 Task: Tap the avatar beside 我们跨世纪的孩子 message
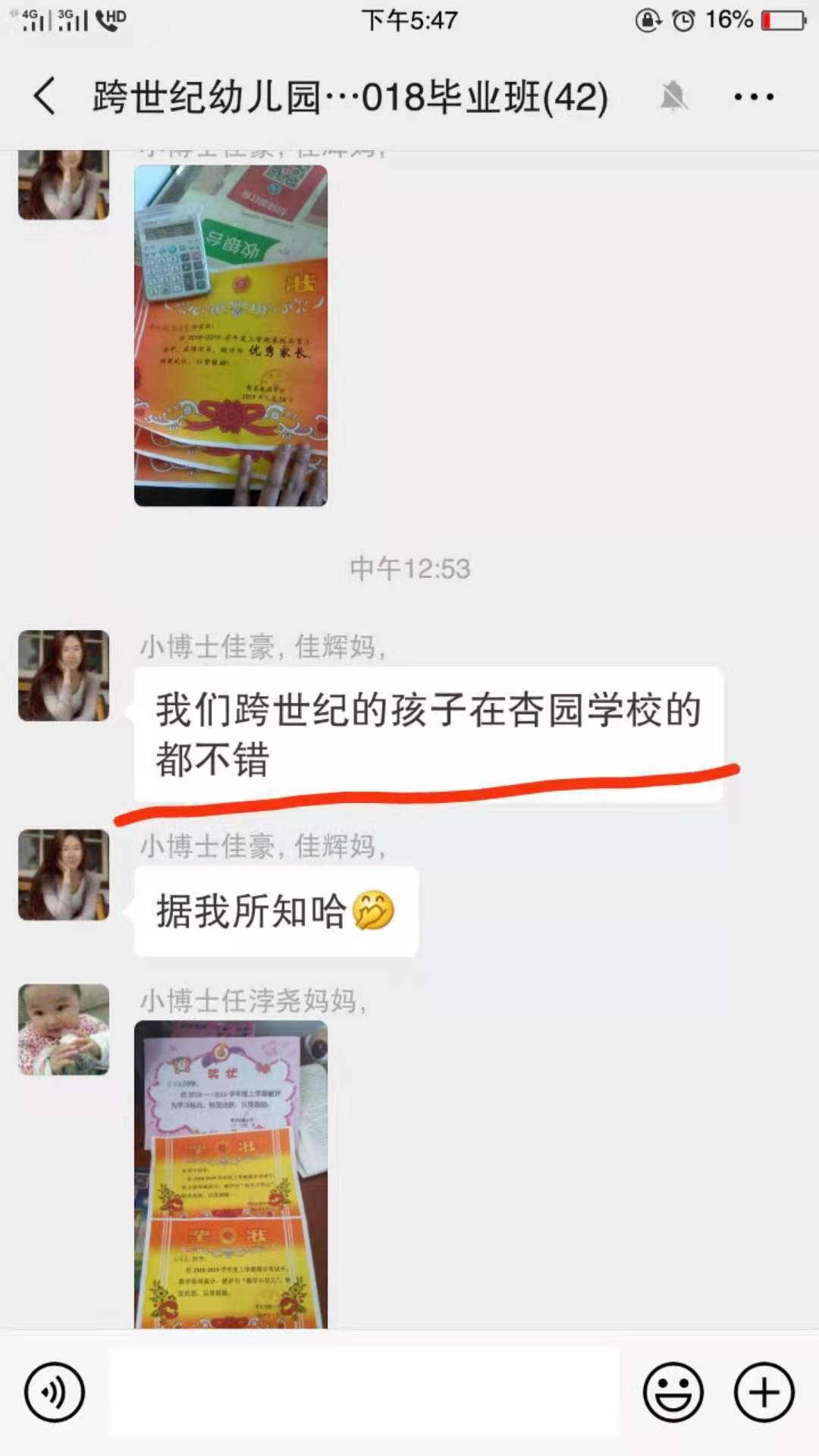[x=64, y=675]
